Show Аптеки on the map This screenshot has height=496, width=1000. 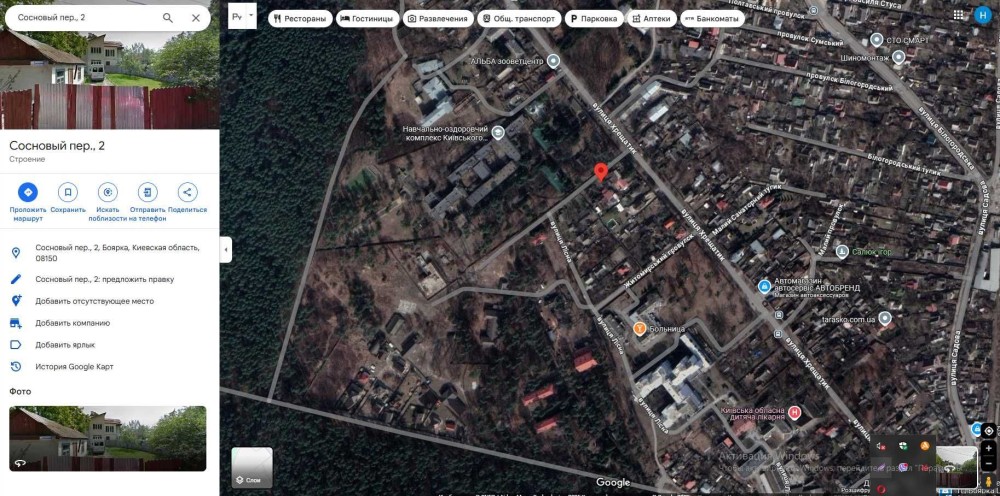coord(652,19)
